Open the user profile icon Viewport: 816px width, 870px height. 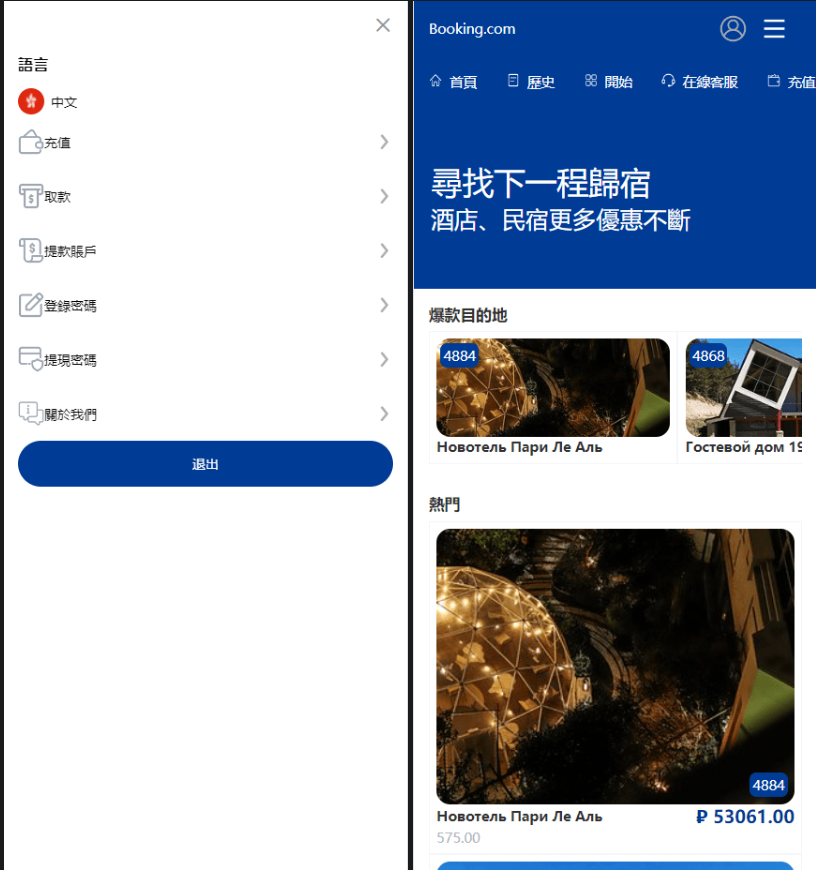733,29
